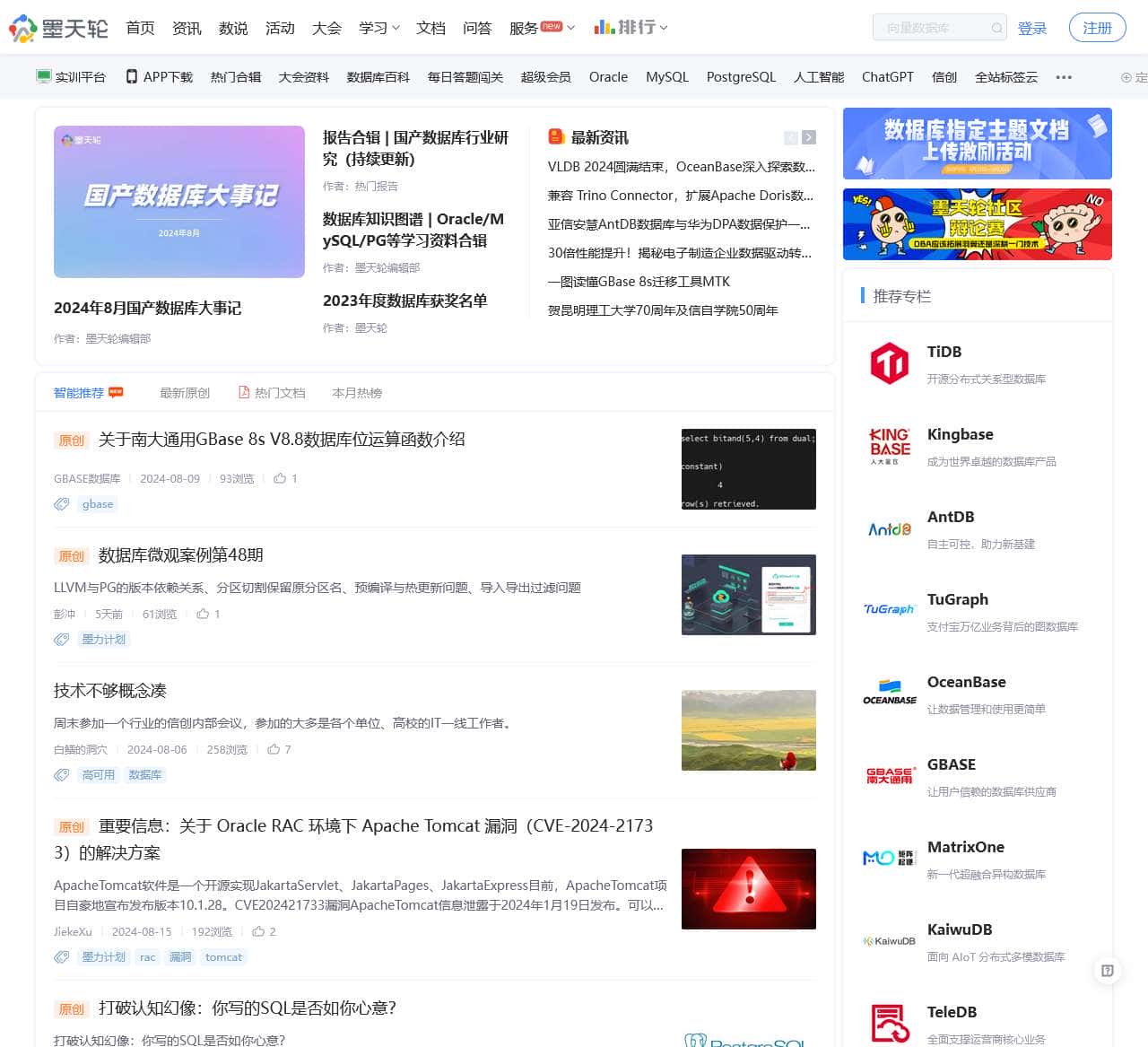Open the 排行 rankings menu
This screenshot has width=1148, height=1047.
coord(631,28)
